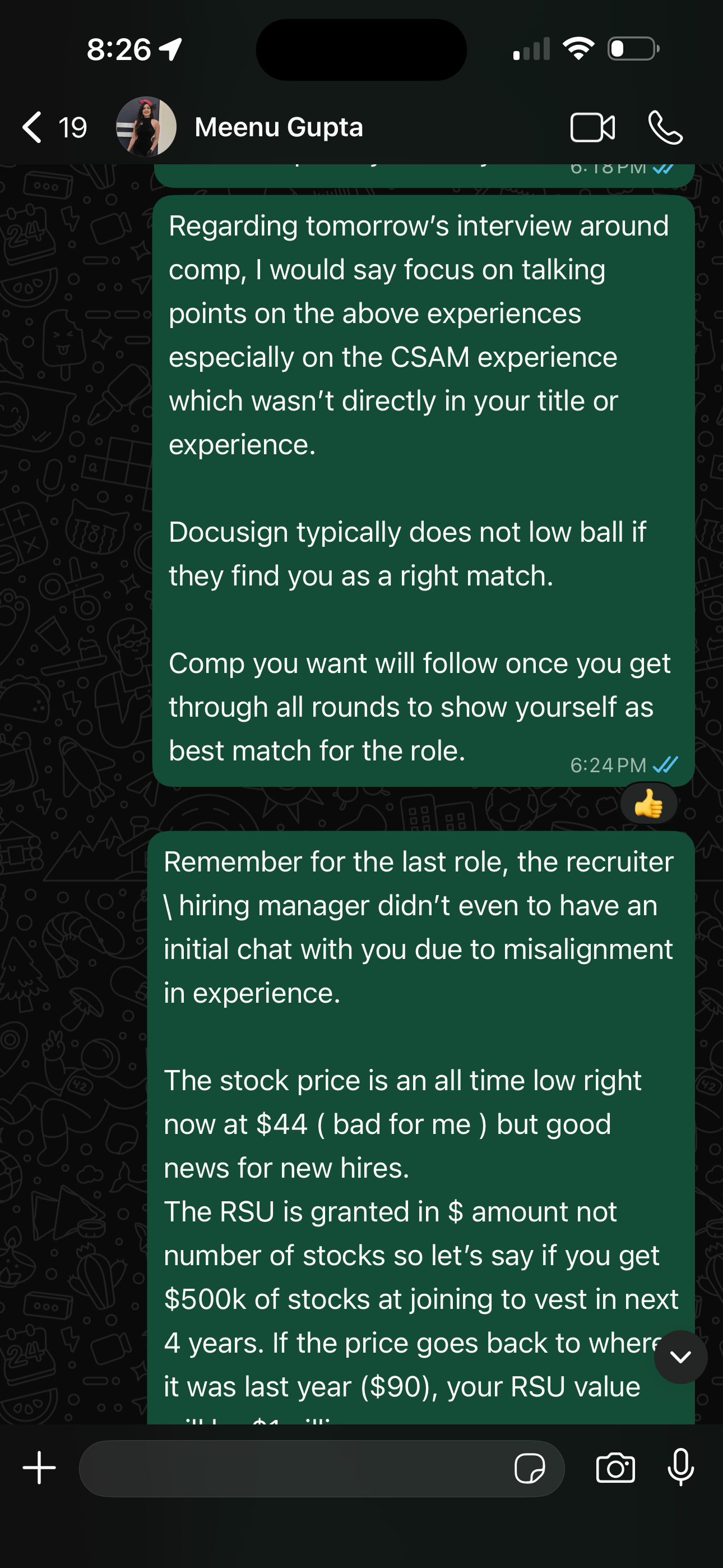Open the attachment plus menu

tap(40, 1468)
